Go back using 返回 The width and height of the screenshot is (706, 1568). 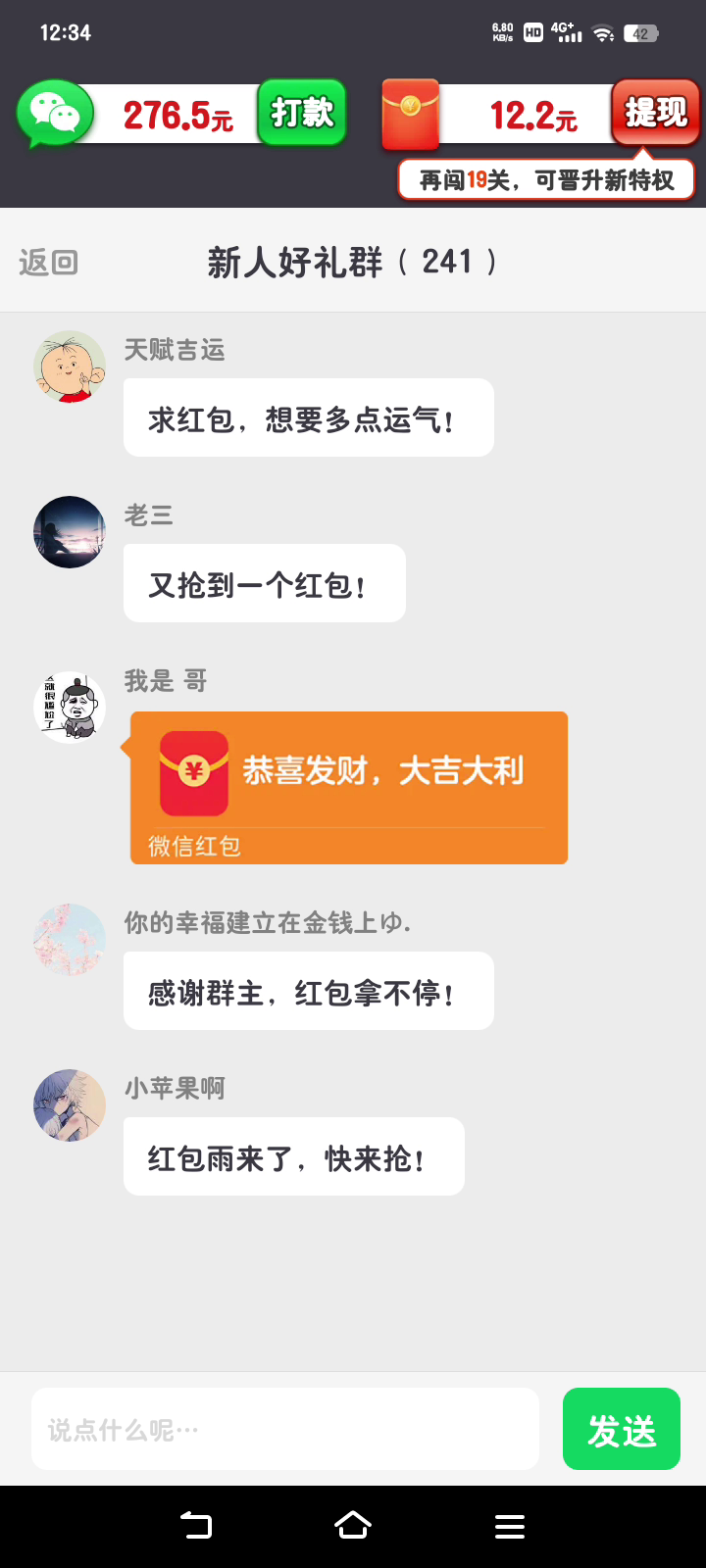48,263
